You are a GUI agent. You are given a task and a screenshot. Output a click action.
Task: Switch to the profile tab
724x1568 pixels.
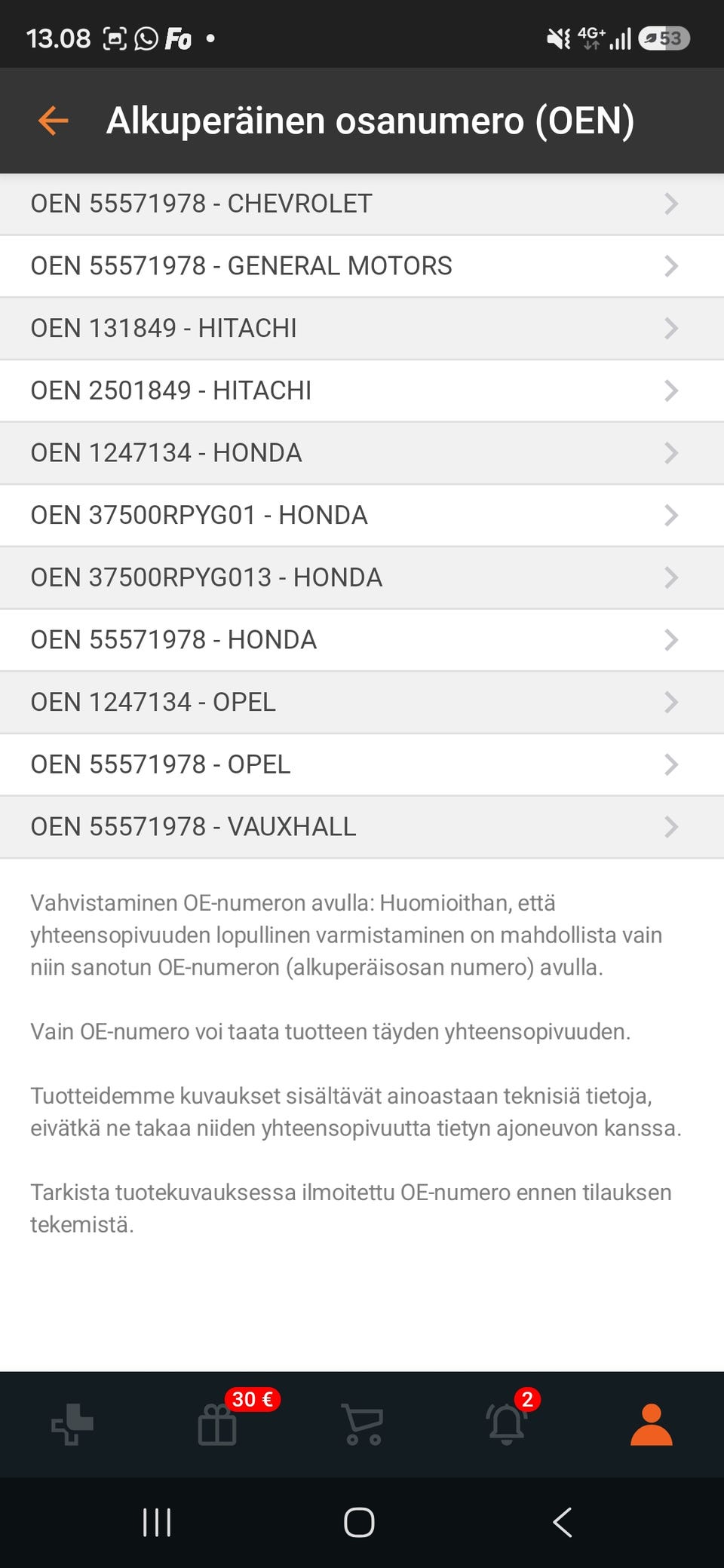652,1425
